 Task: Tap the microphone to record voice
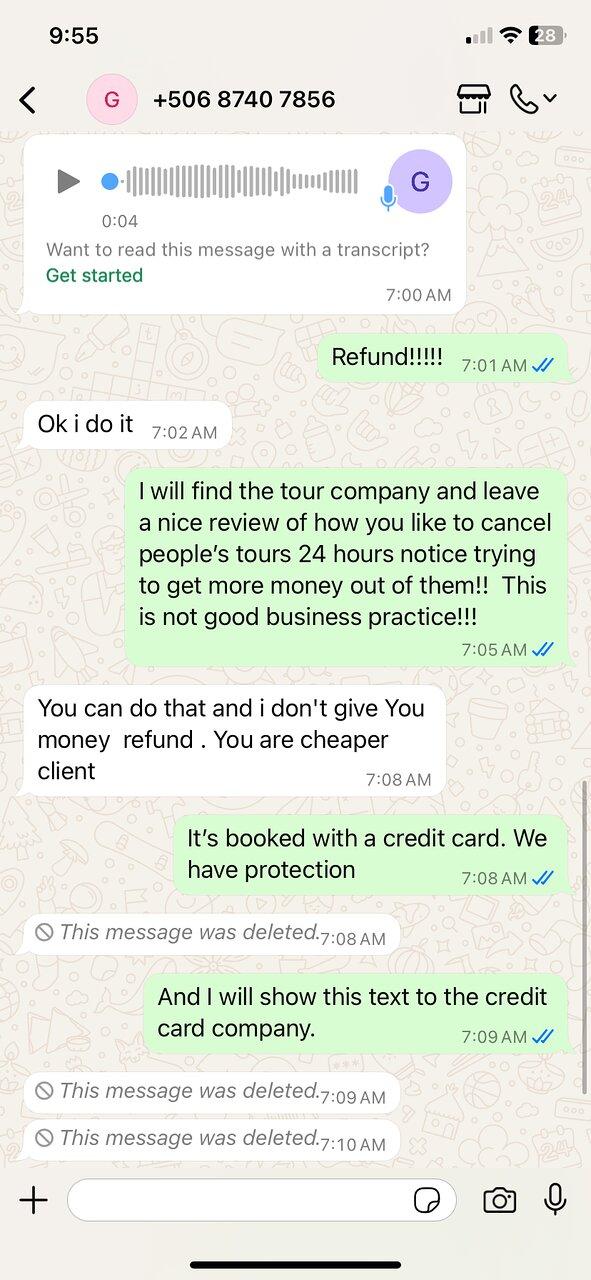pyautogui.click(x=555, y=1199)
